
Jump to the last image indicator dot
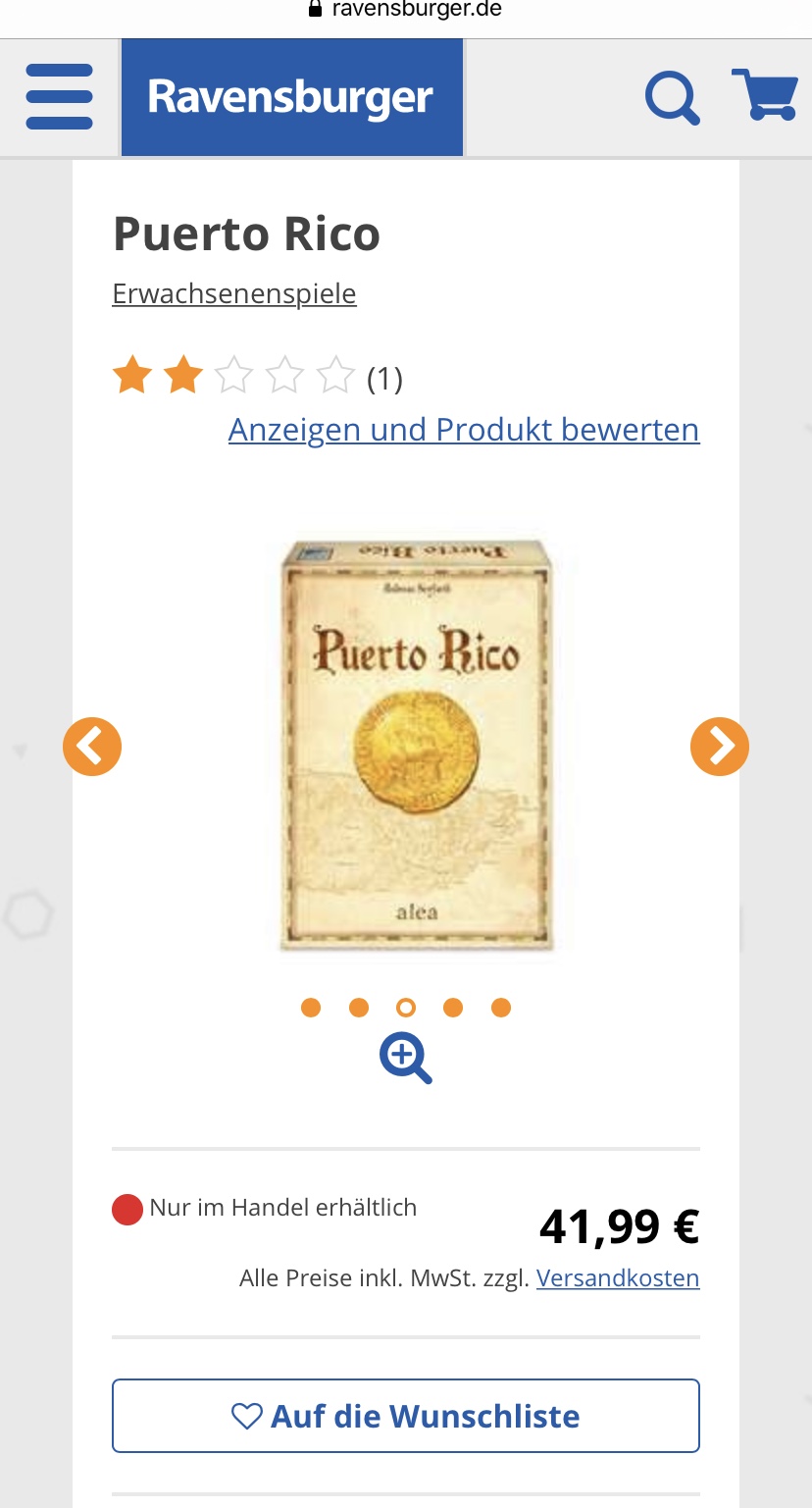click(x=501, y=1008)
